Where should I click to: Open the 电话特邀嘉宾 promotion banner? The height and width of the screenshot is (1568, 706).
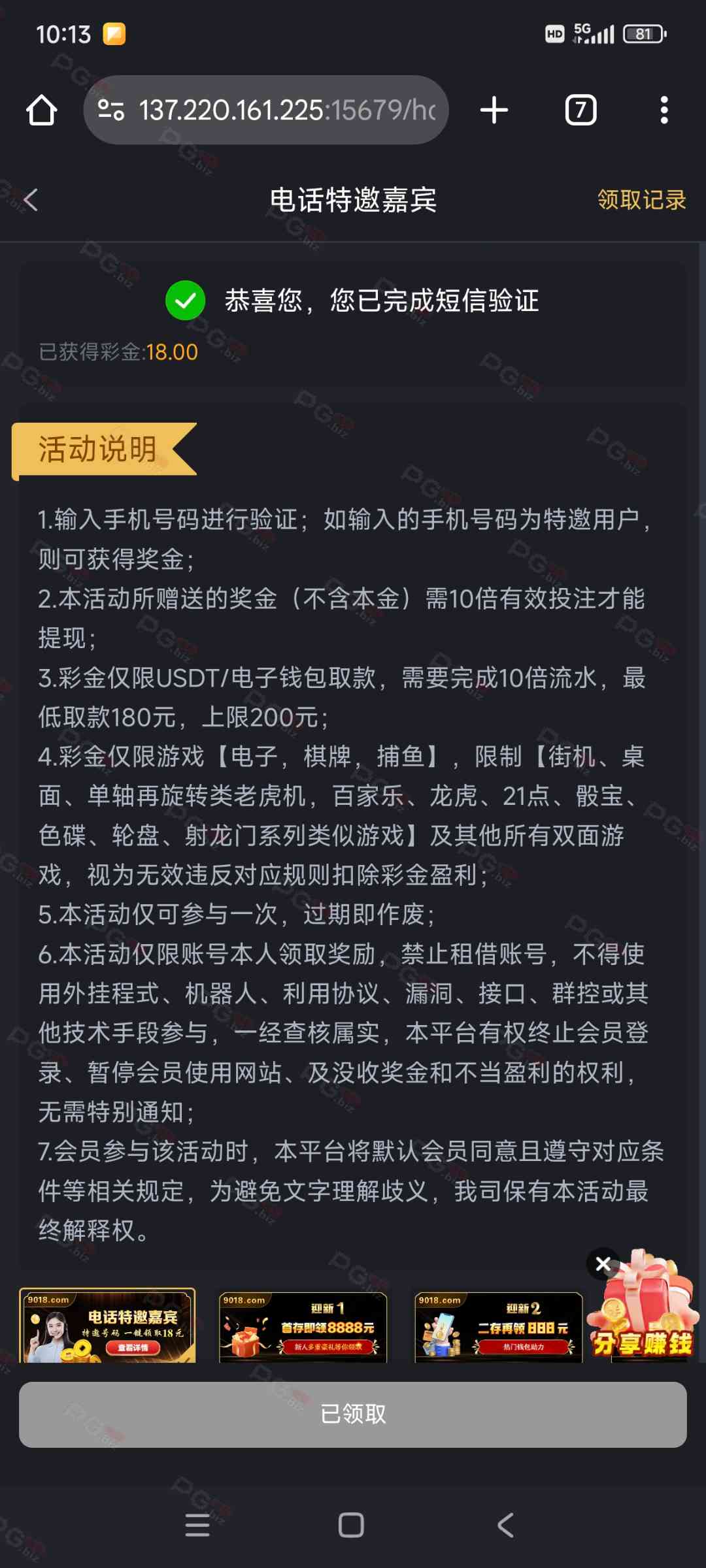107,1325
